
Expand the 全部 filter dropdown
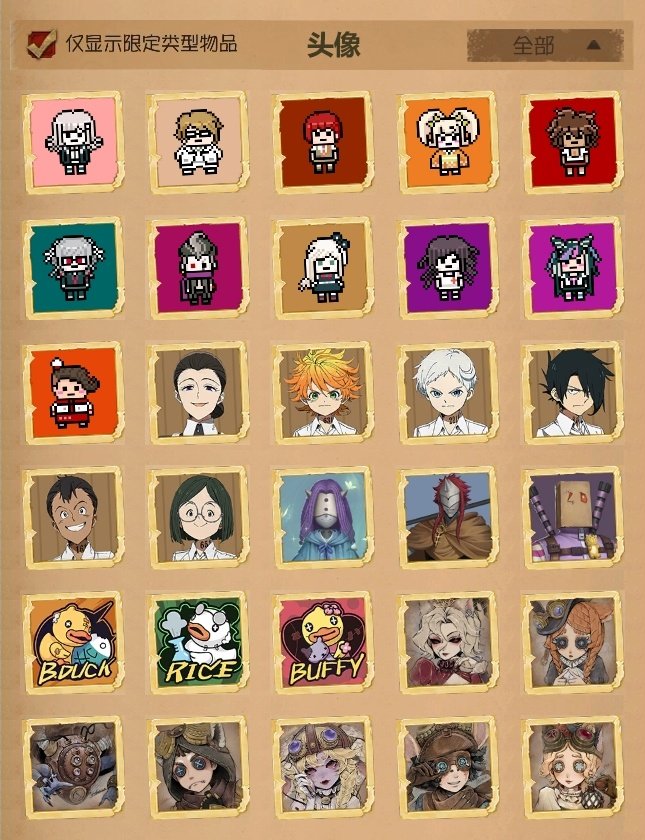[x=545, y=45]
